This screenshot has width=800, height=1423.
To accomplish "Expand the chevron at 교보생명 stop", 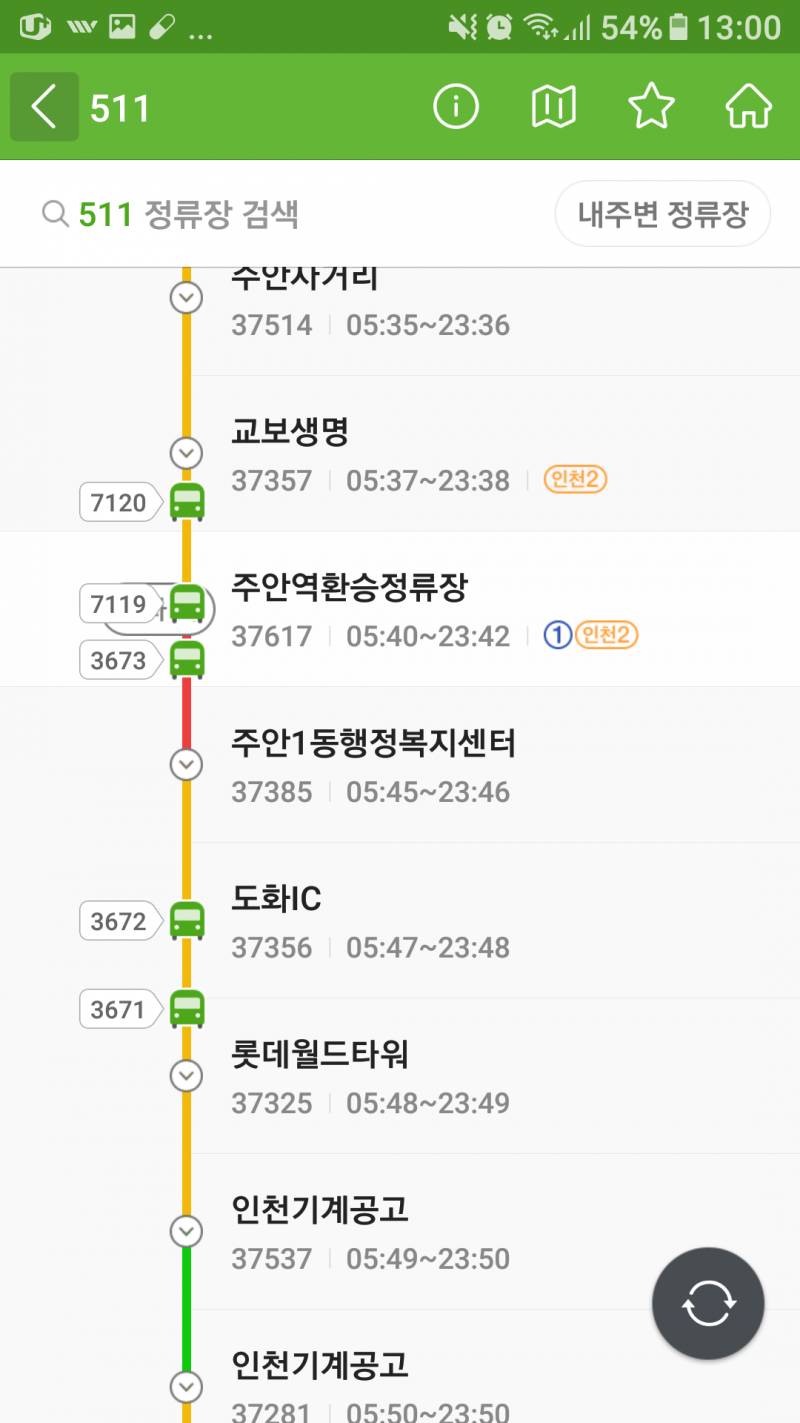I will tap(186, 454).
